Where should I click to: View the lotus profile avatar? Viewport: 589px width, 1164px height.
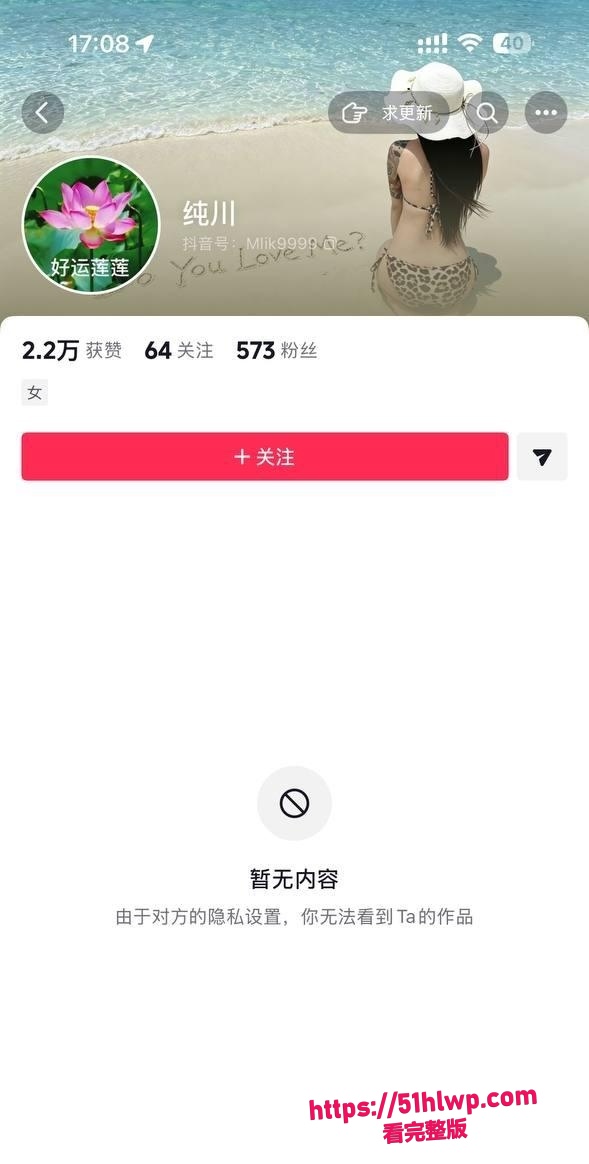coord(91,225)
